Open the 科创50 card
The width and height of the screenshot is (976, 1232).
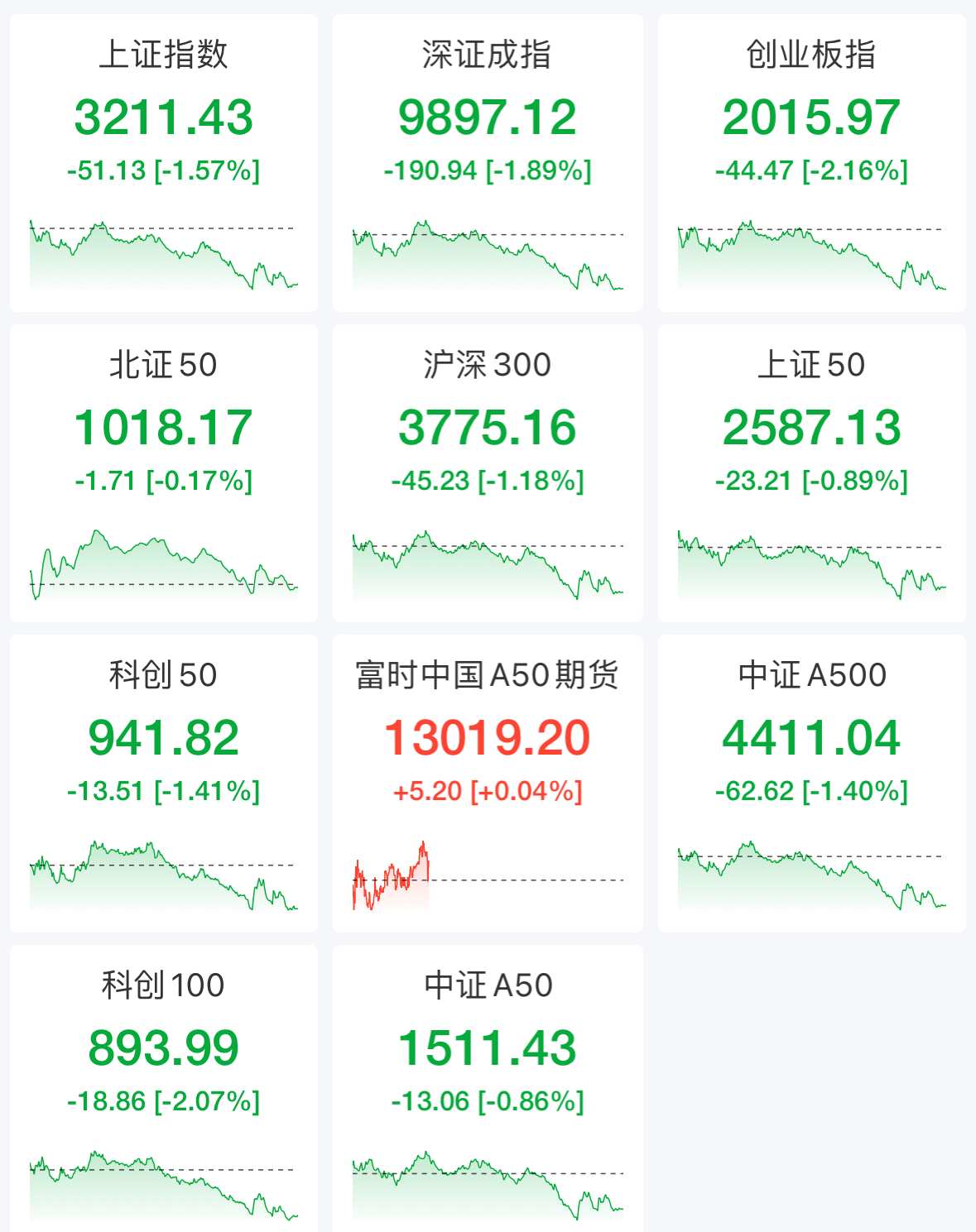pos(163,783)
